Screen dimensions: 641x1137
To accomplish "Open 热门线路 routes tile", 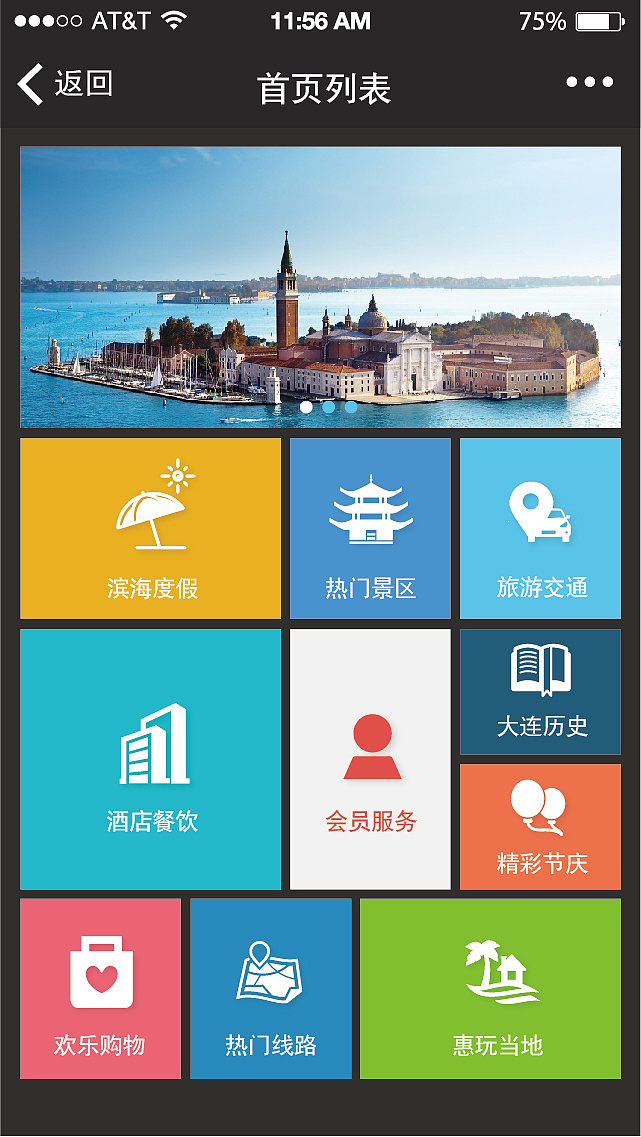I will (270, 988).
